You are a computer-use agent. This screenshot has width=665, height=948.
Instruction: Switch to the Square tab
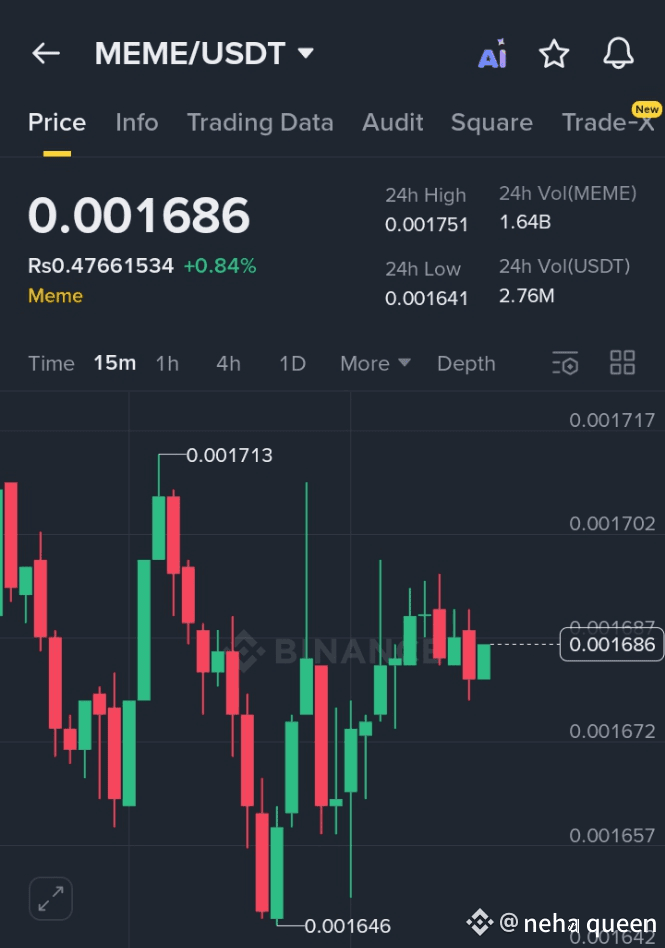(491, 123)
